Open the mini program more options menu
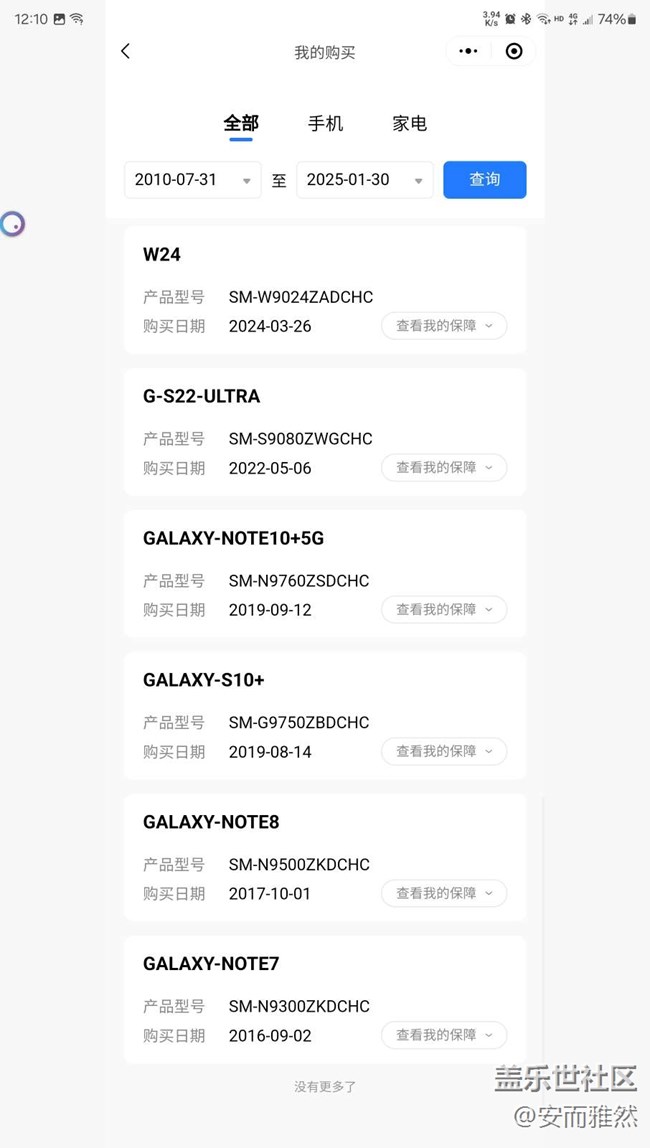Viewport: 650px width, 1148px height. pos(468,52)
